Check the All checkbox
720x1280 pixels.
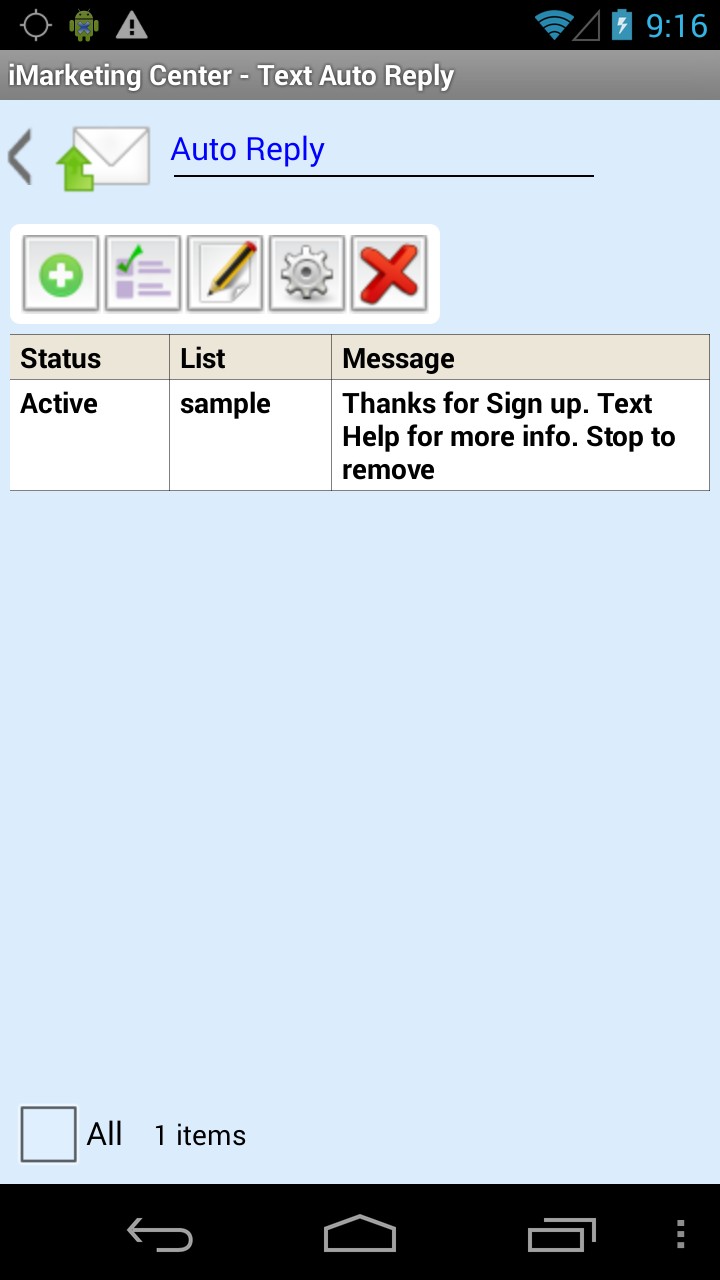48,1134
